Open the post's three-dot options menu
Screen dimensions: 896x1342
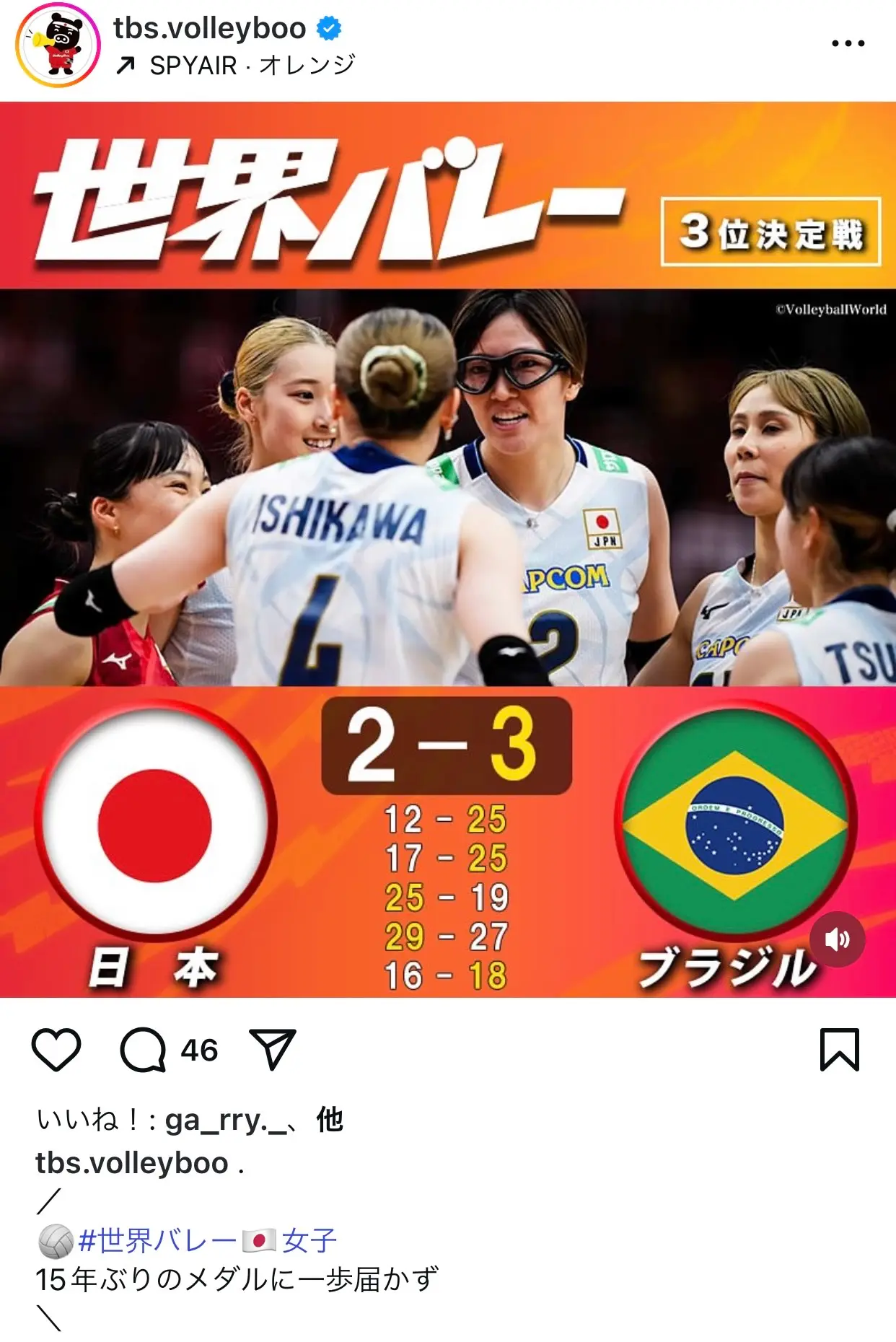tap(848, 44)
